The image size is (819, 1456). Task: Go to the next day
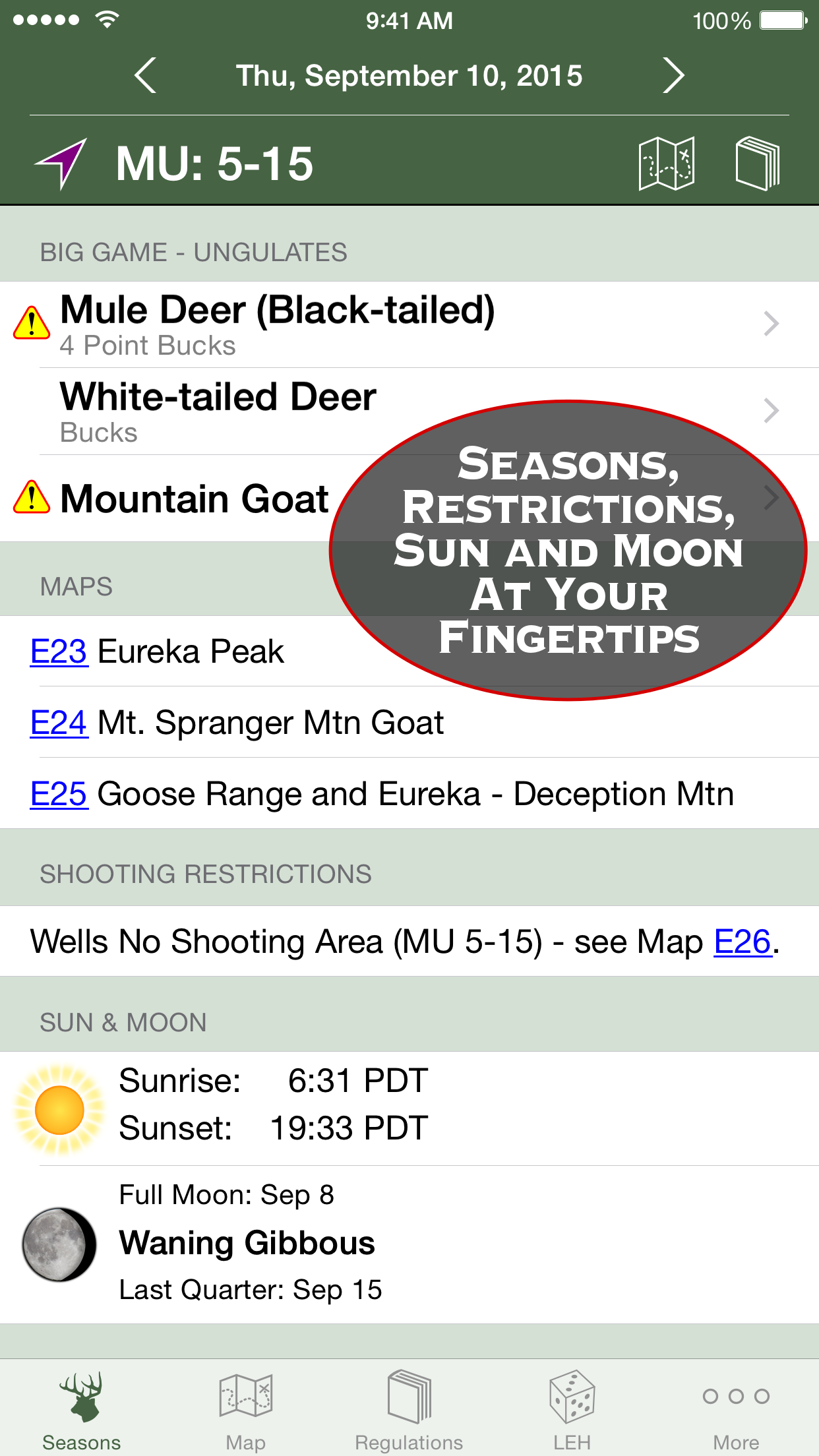pos(673,75)
